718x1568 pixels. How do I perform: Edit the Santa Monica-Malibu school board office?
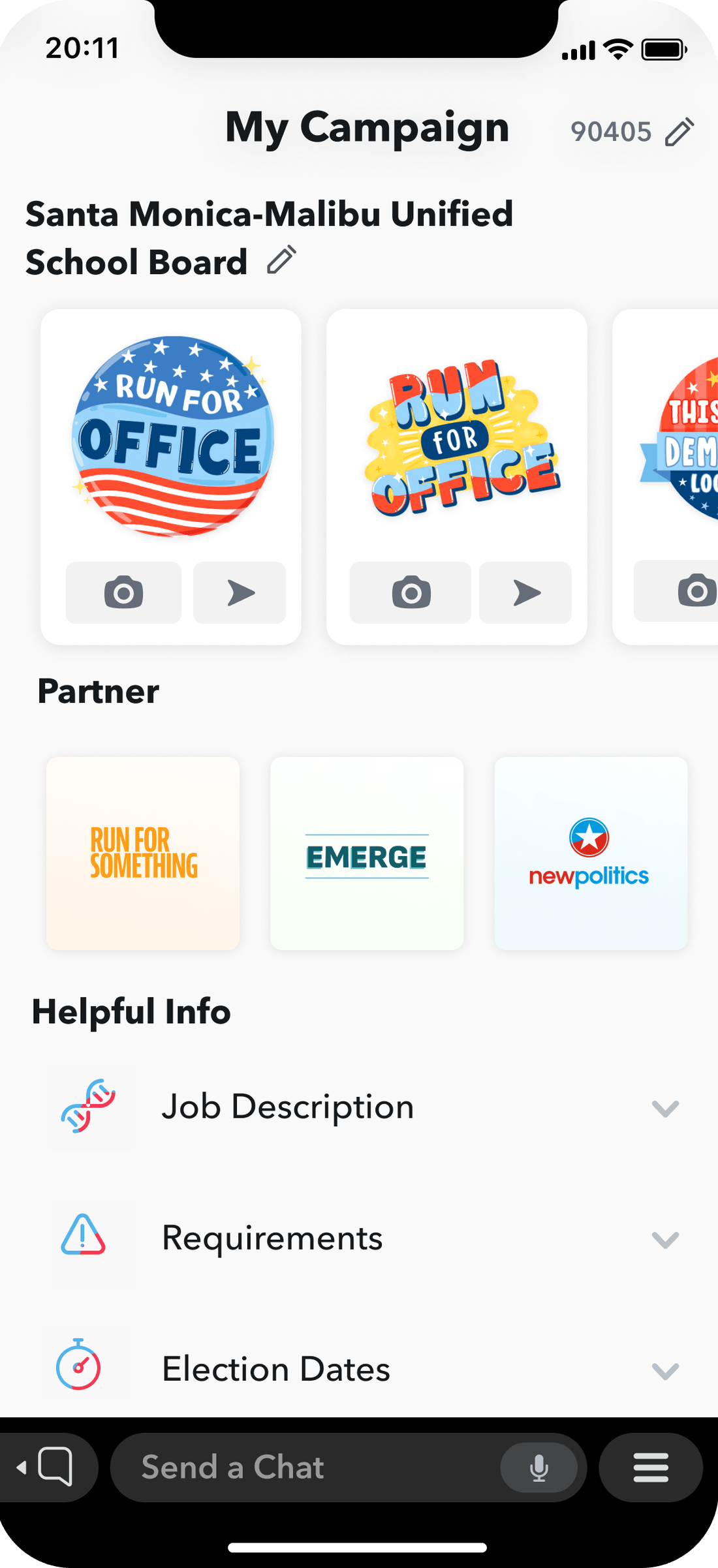[x=282, y=260]
